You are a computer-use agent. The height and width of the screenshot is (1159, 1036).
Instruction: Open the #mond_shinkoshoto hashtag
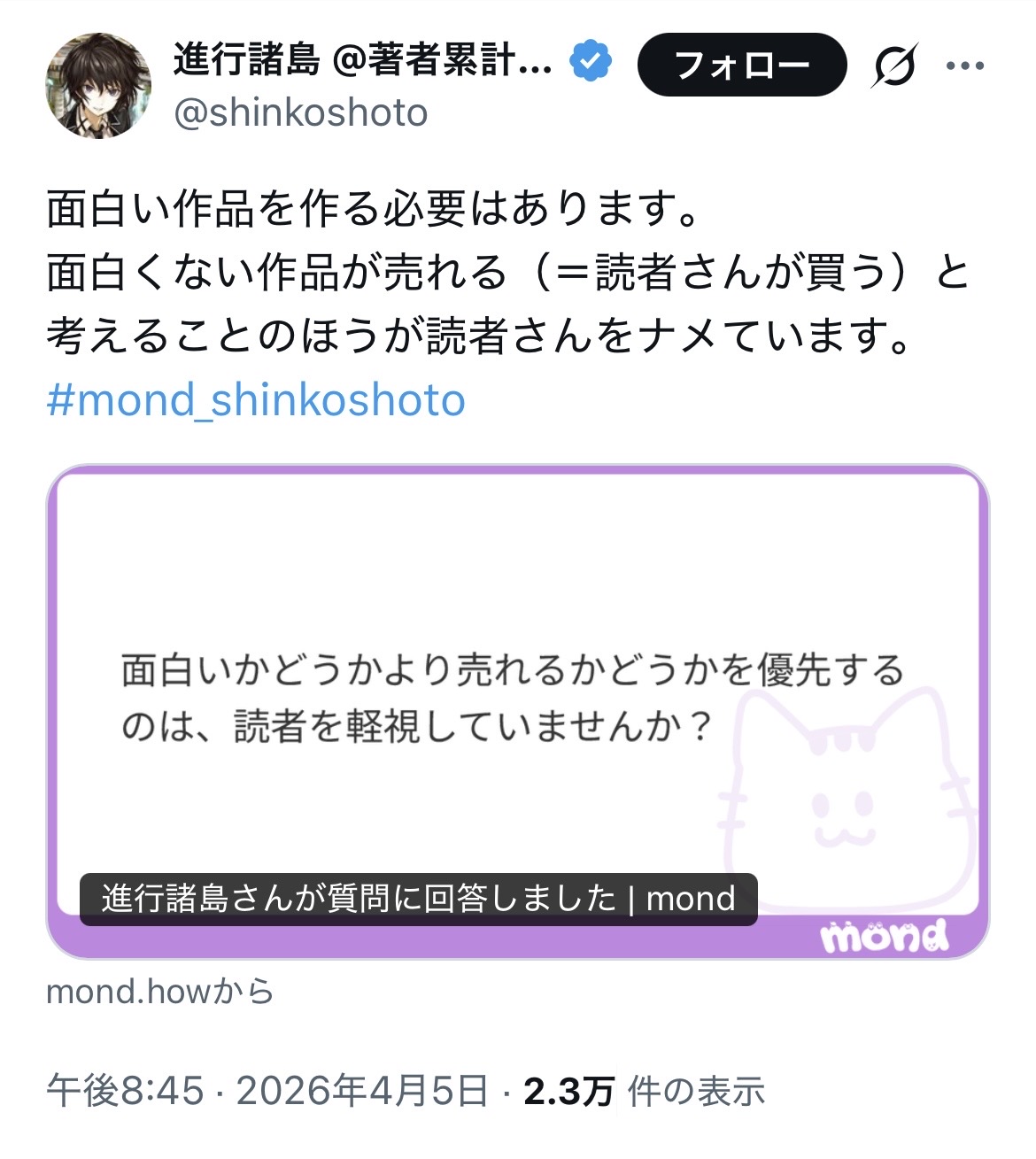click(256, 400)
